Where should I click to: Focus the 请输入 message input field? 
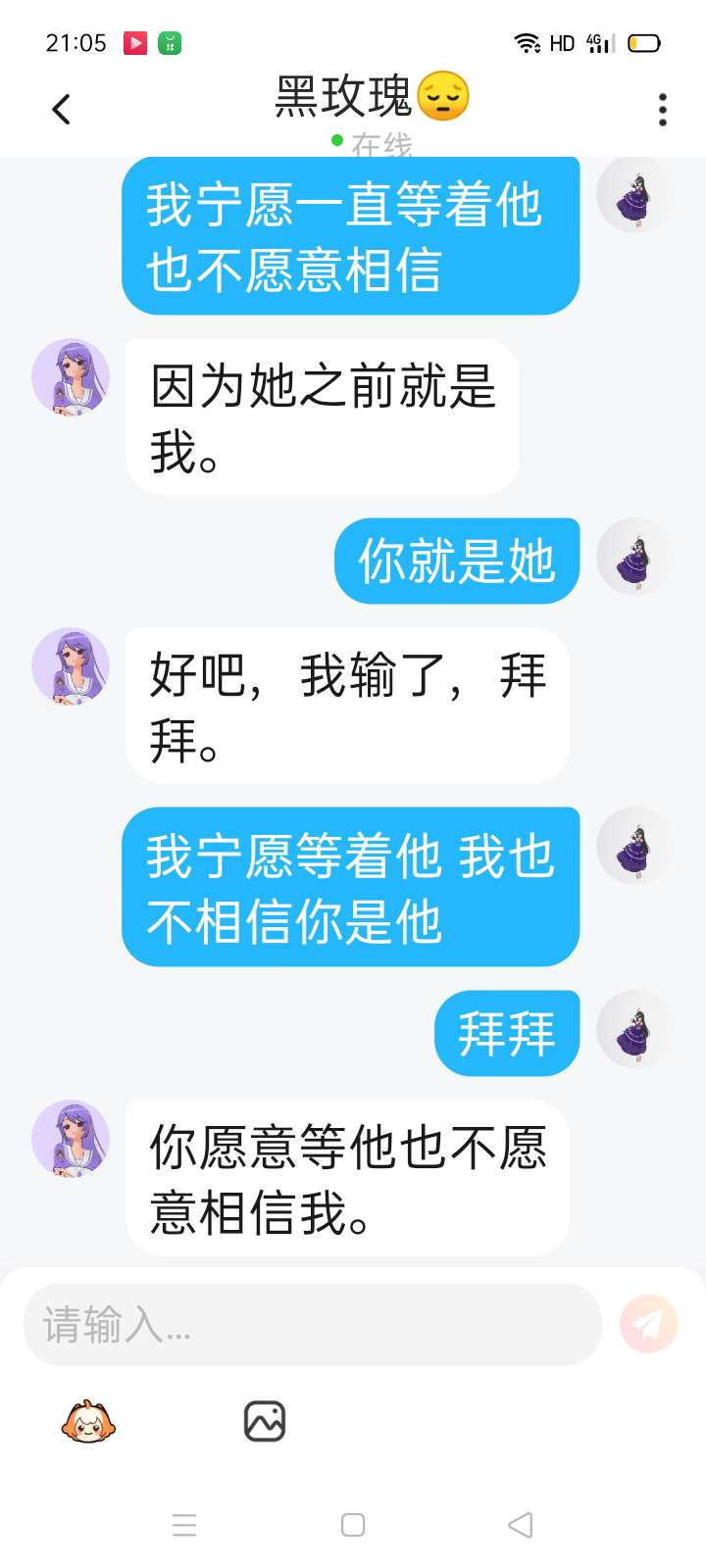click(x=313, y=1325)
